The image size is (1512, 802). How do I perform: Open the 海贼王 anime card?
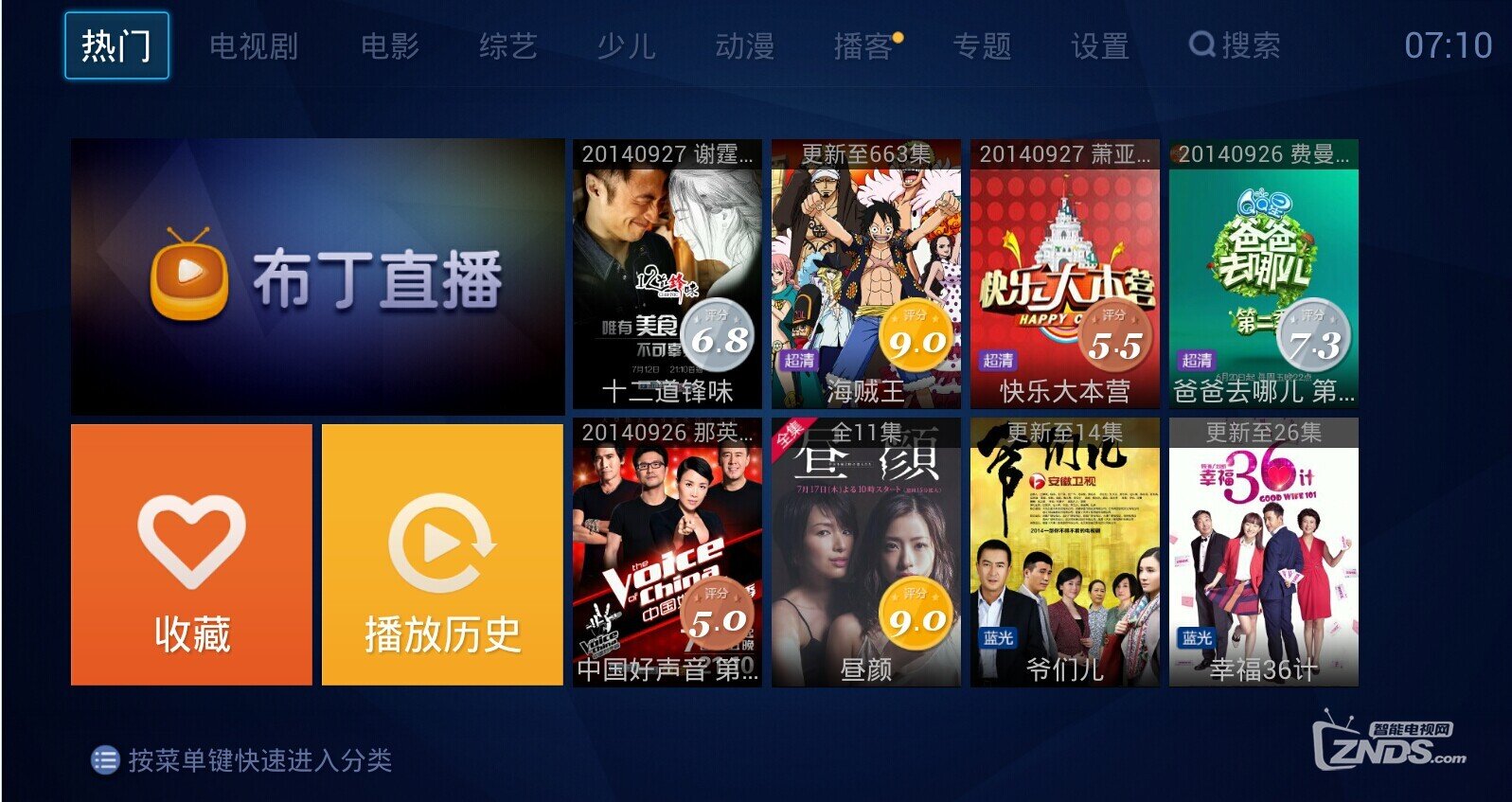tap(865, 275)
